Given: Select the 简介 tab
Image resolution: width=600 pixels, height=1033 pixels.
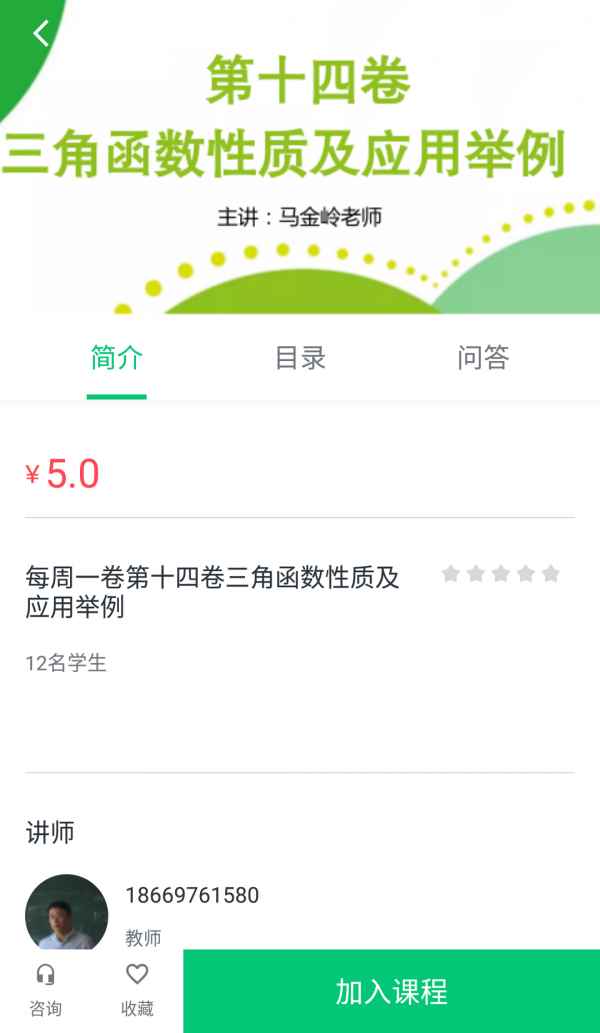Looking at the screenshot, I should pyautogui.click(x=117, y=358).
